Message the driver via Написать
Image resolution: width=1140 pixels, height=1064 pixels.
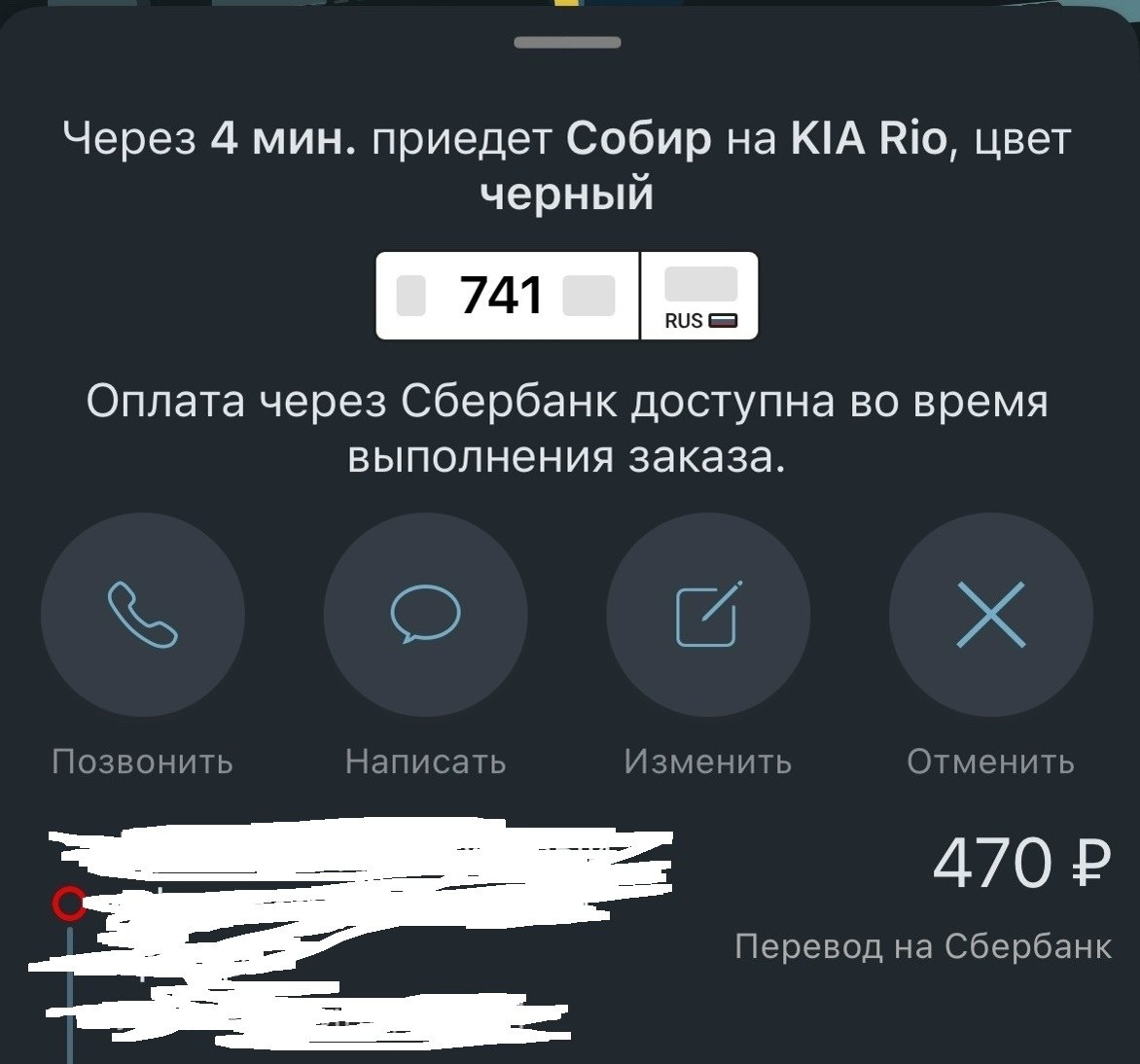[425, 615]
